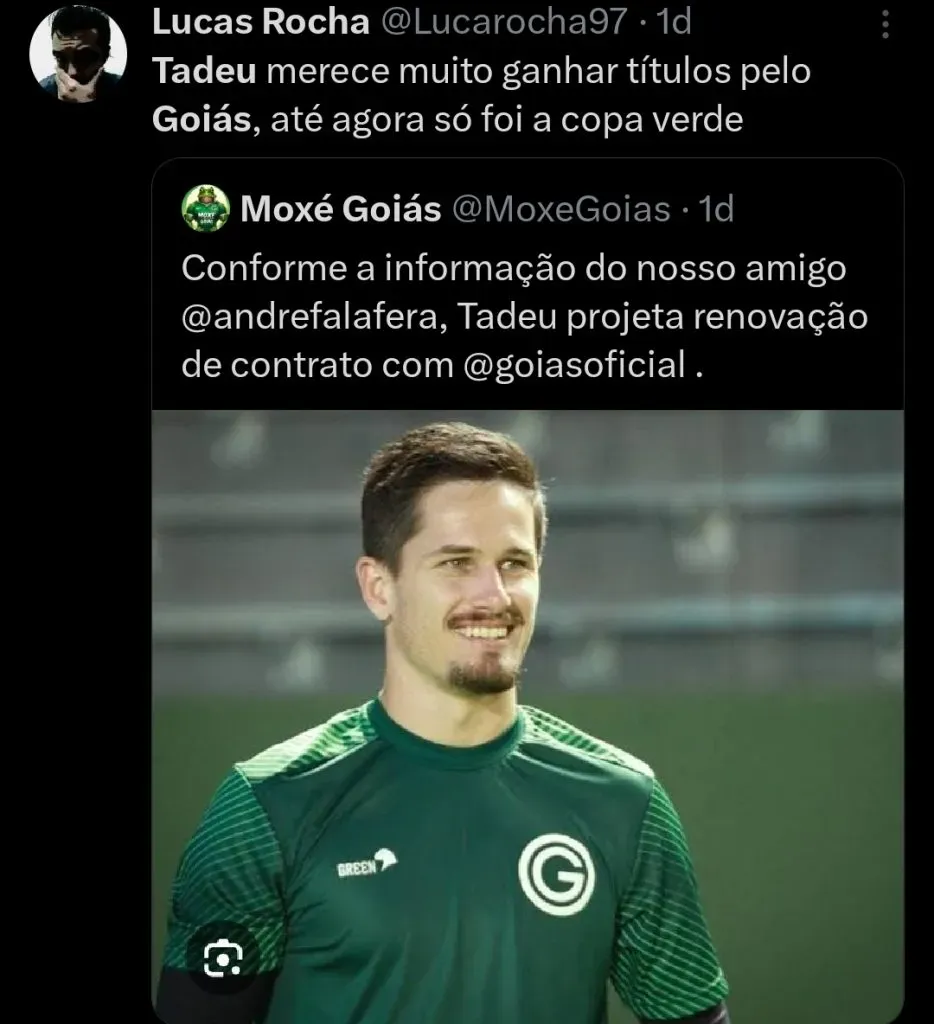Open Lucas Rocha's profile picture
Screen dimensions: 934x1024
pos(79,62)
